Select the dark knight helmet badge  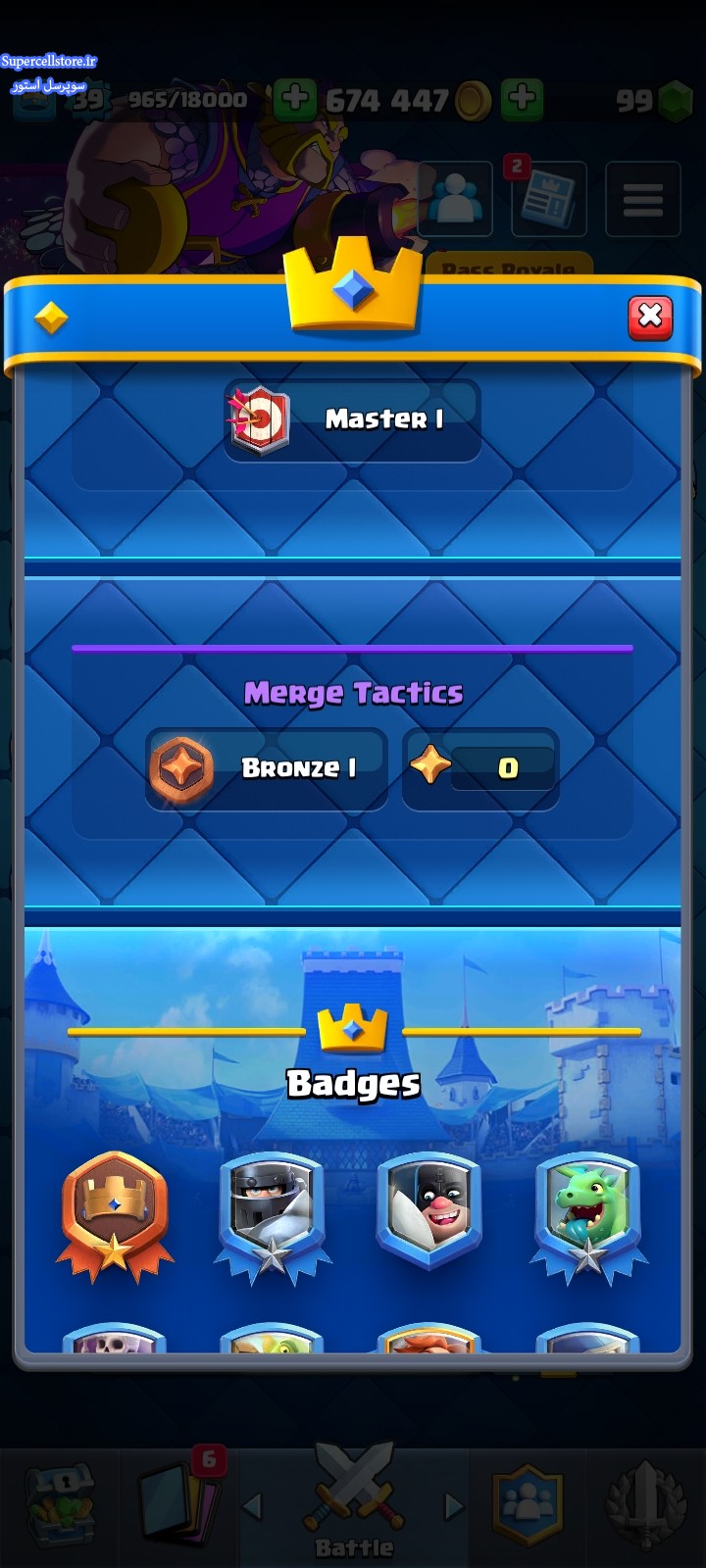272,1216
